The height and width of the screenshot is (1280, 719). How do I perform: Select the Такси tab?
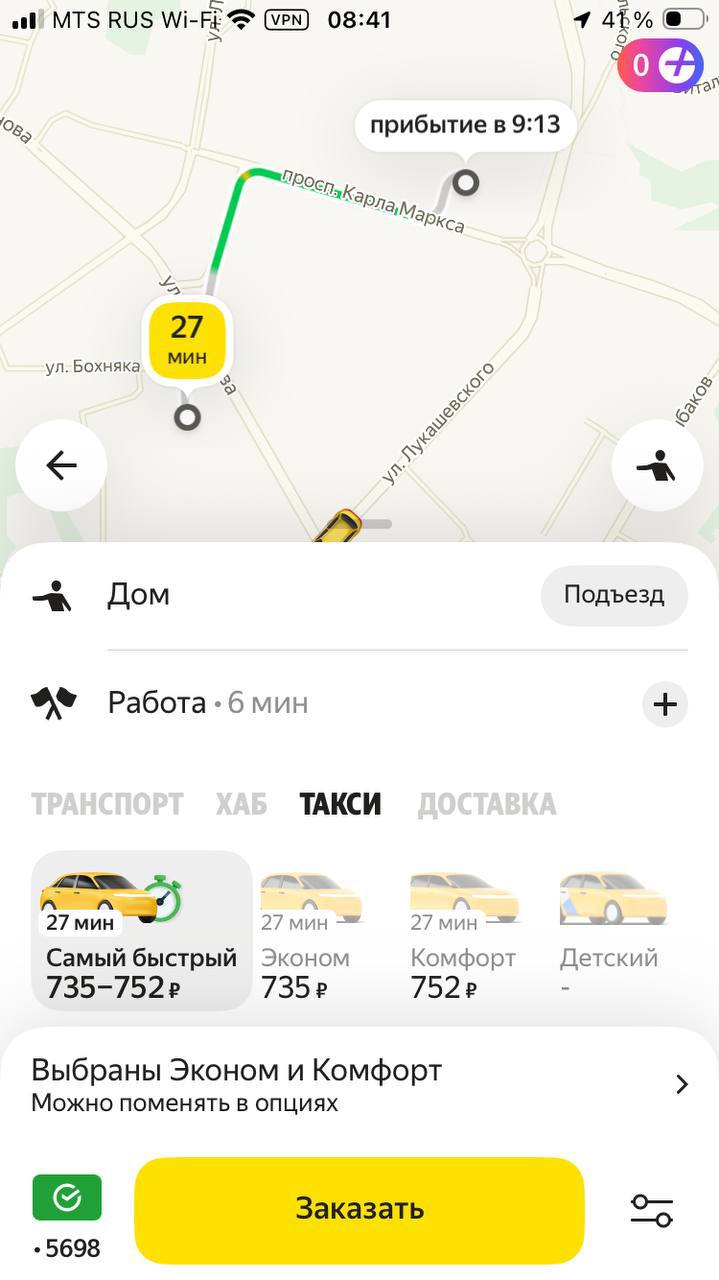[340, 804]
